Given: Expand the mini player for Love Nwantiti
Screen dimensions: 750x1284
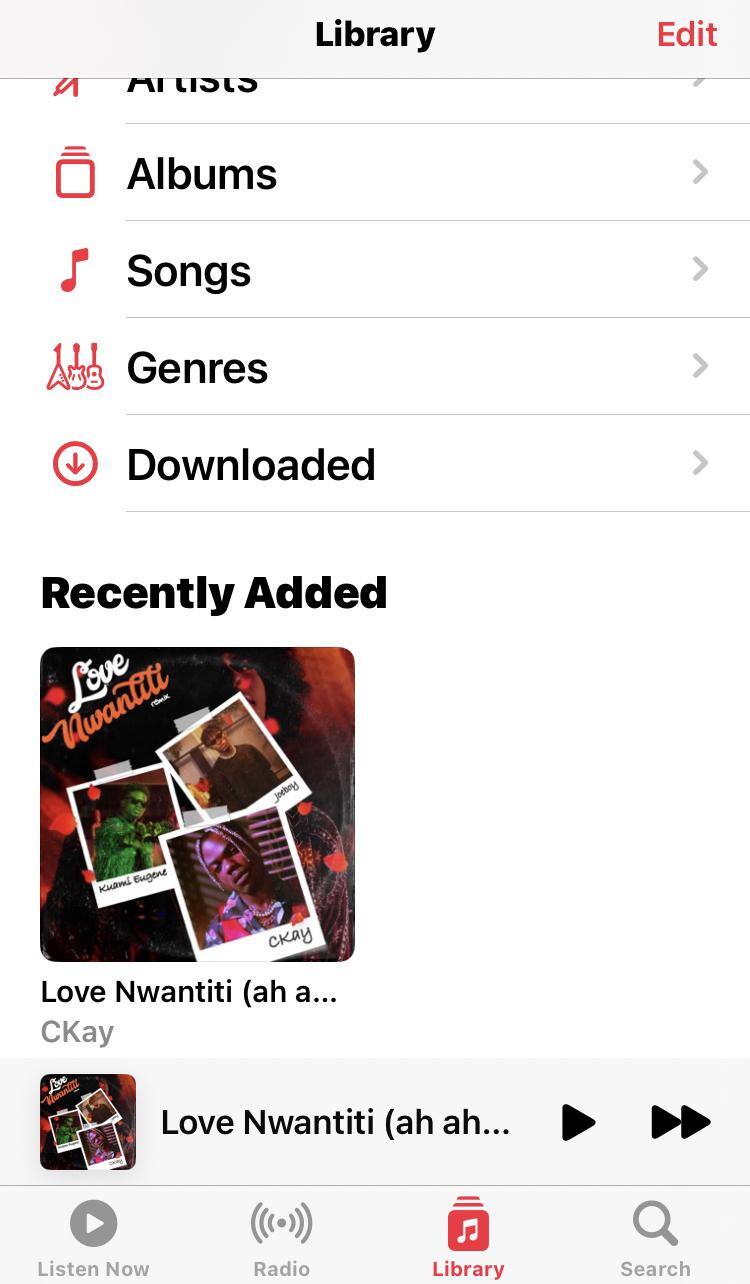Looking at the screenshot, I should pos(335,1122).
